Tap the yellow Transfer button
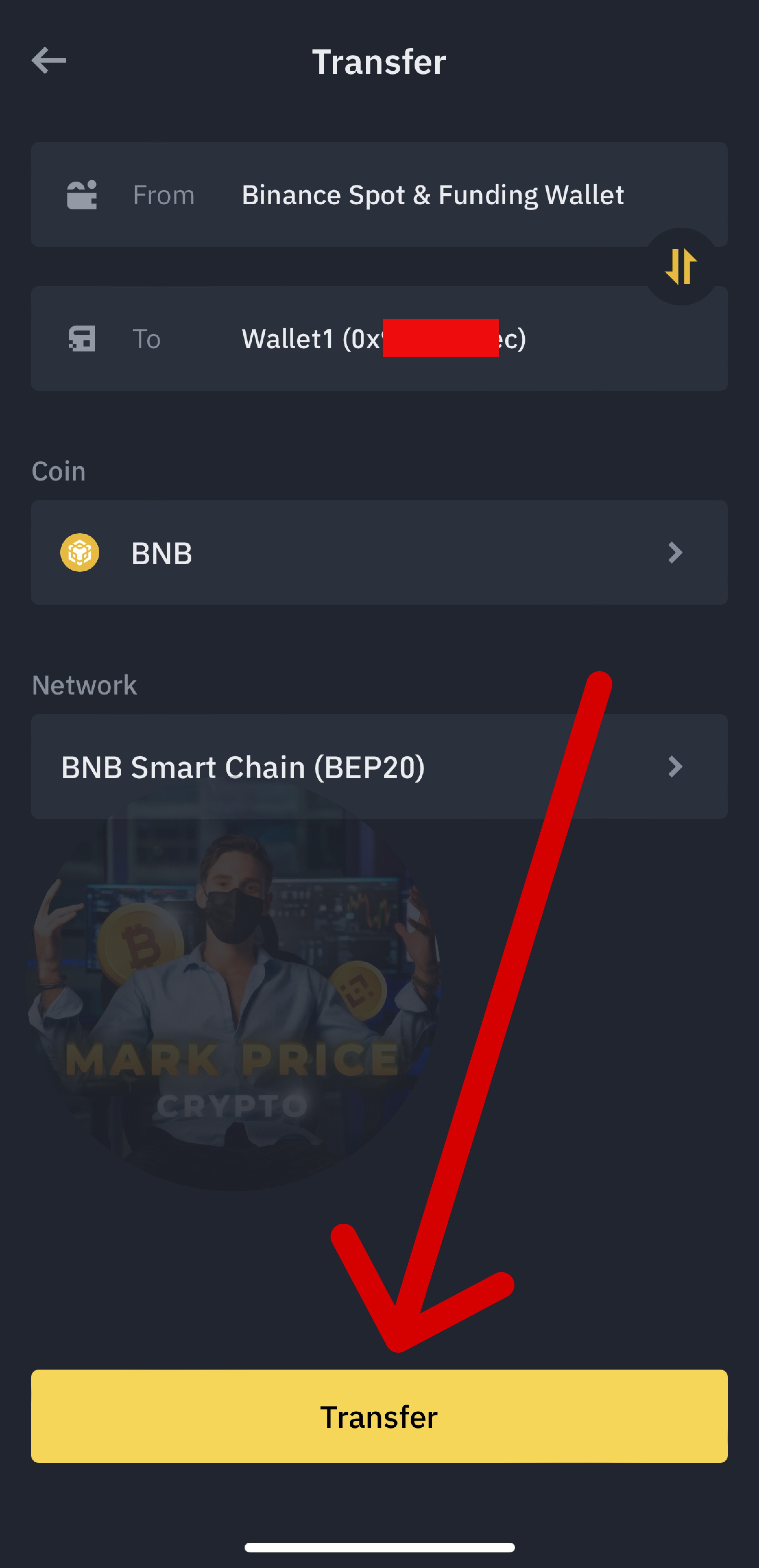 click(x=379, y=1416)
